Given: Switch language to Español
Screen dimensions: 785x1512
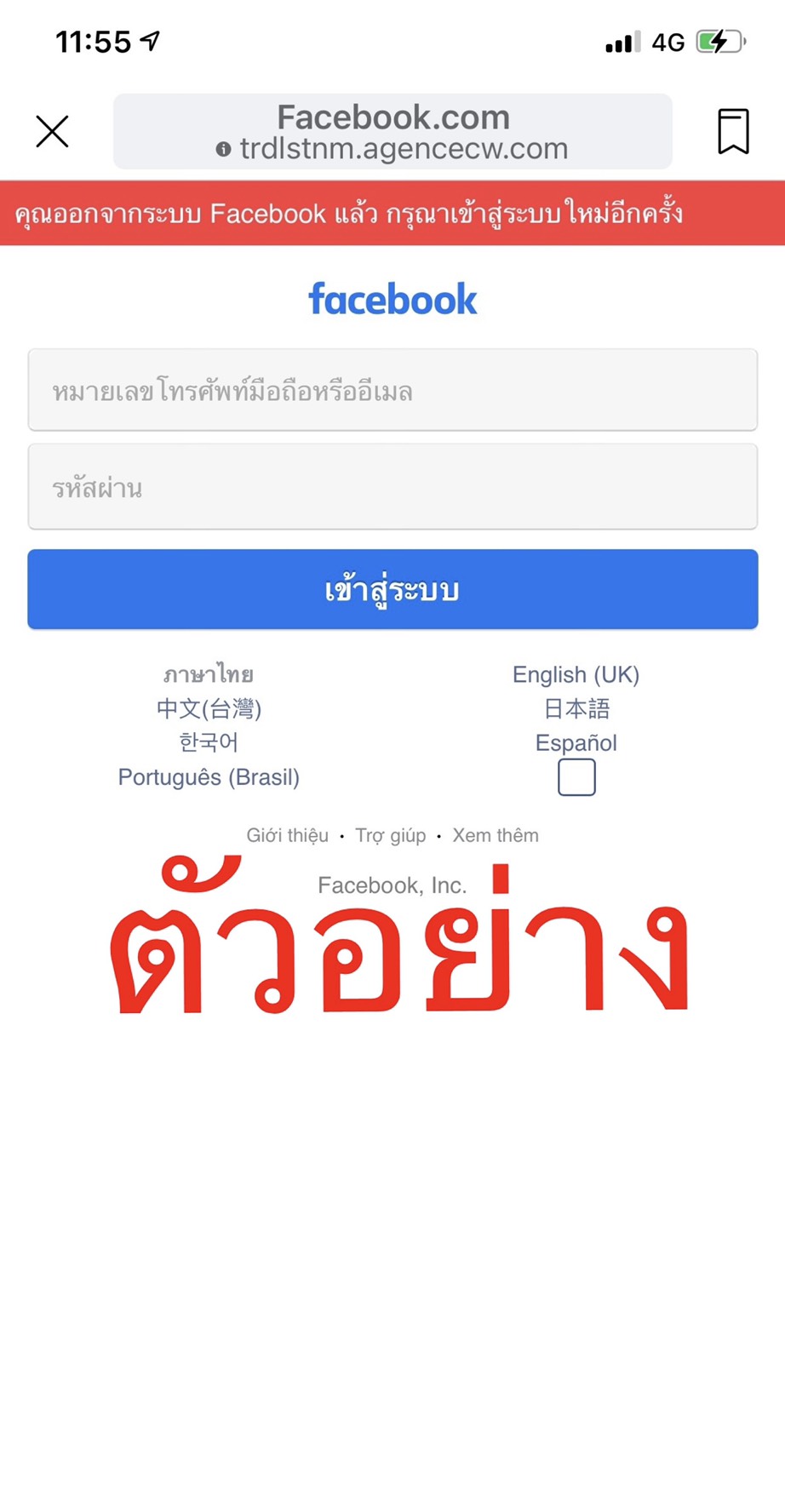Looking at the screenshot, I should pyautogui.click(x=576, y=742).
